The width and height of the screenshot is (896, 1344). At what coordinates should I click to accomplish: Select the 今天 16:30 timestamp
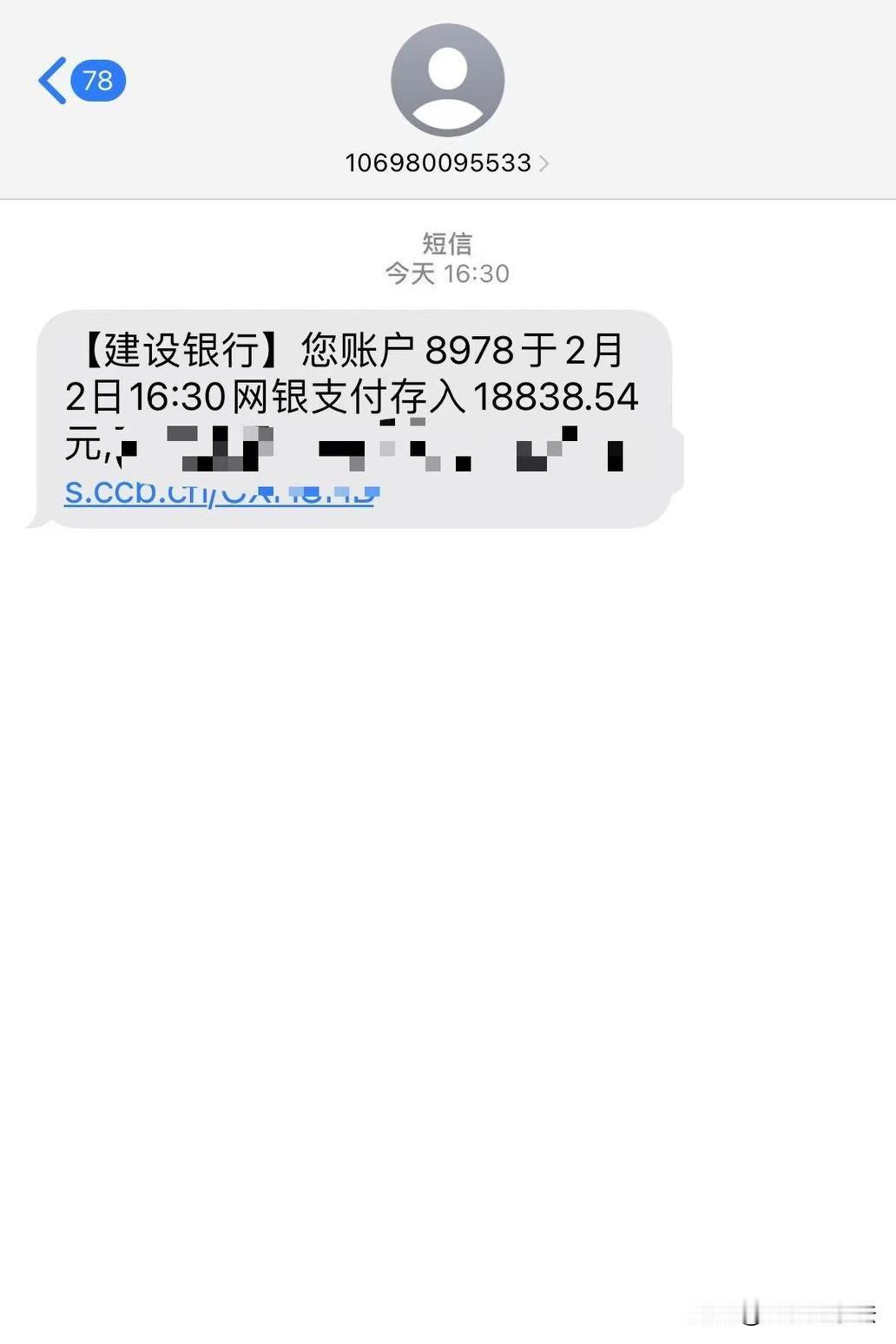447,274
